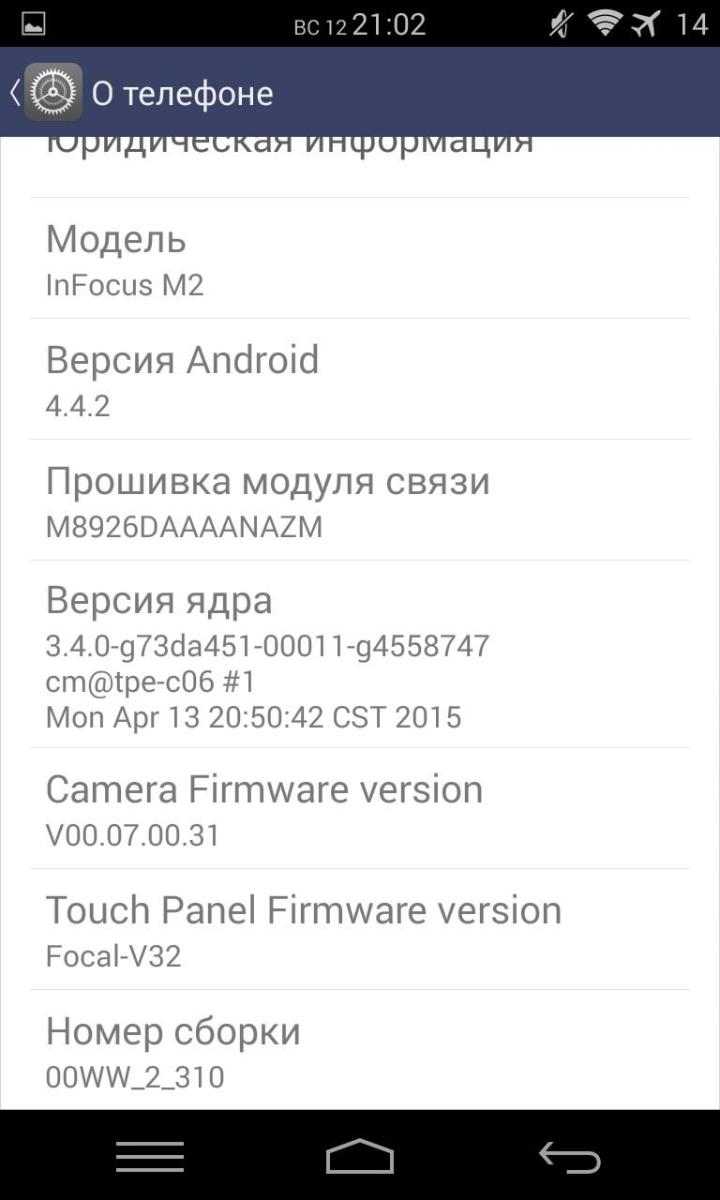Tap the system home button
This screenshot has height=1200, width=720.
360,1157
